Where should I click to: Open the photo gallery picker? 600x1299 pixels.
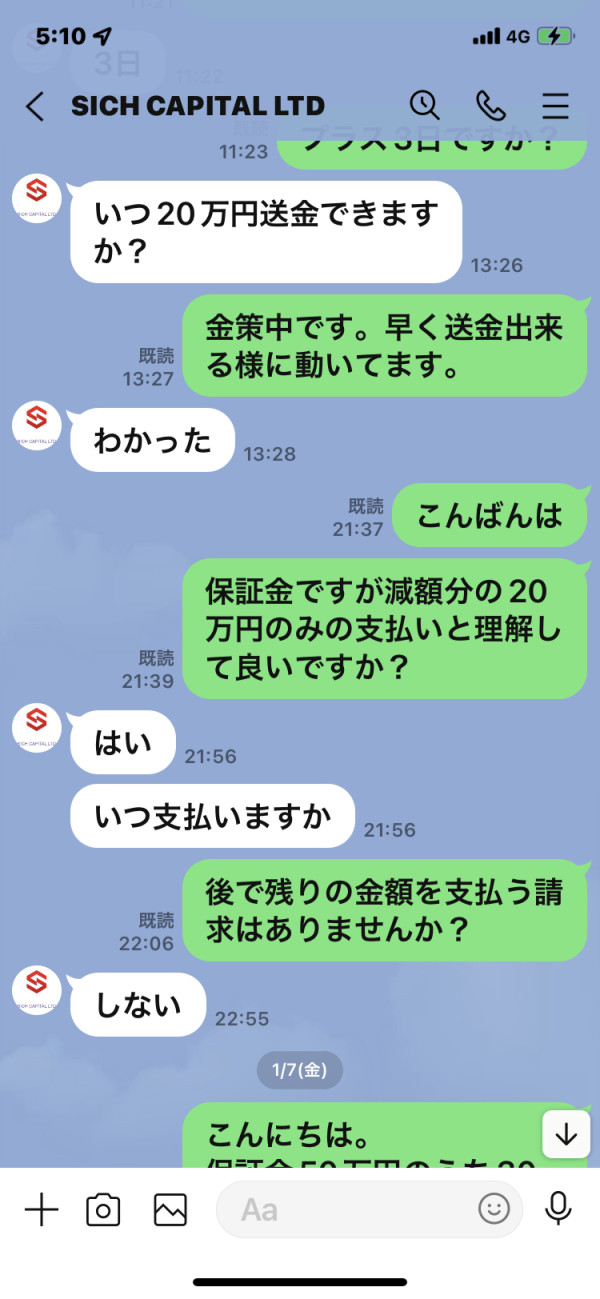[170, 1210]
